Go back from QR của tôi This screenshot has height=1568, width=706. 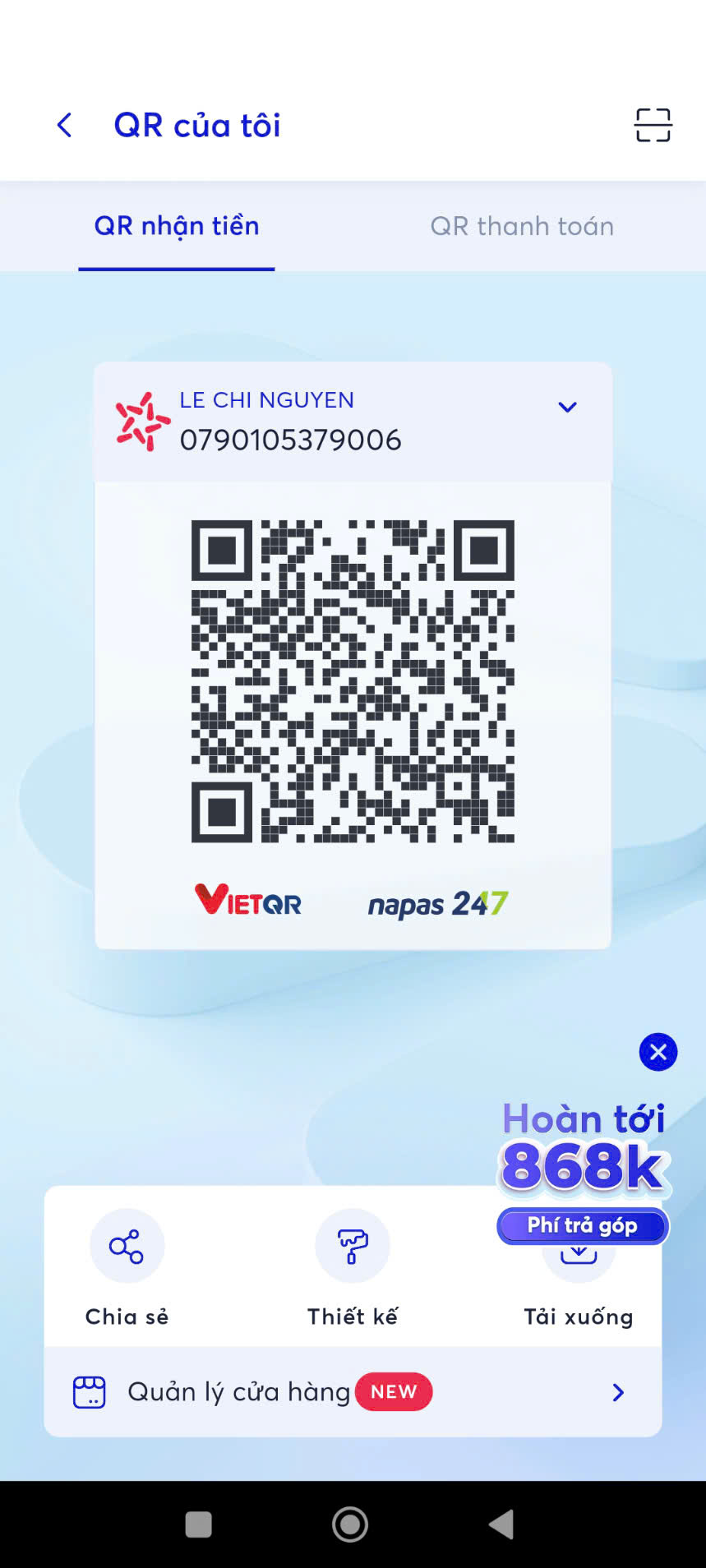pyautogui.click(x=64, y=126)
